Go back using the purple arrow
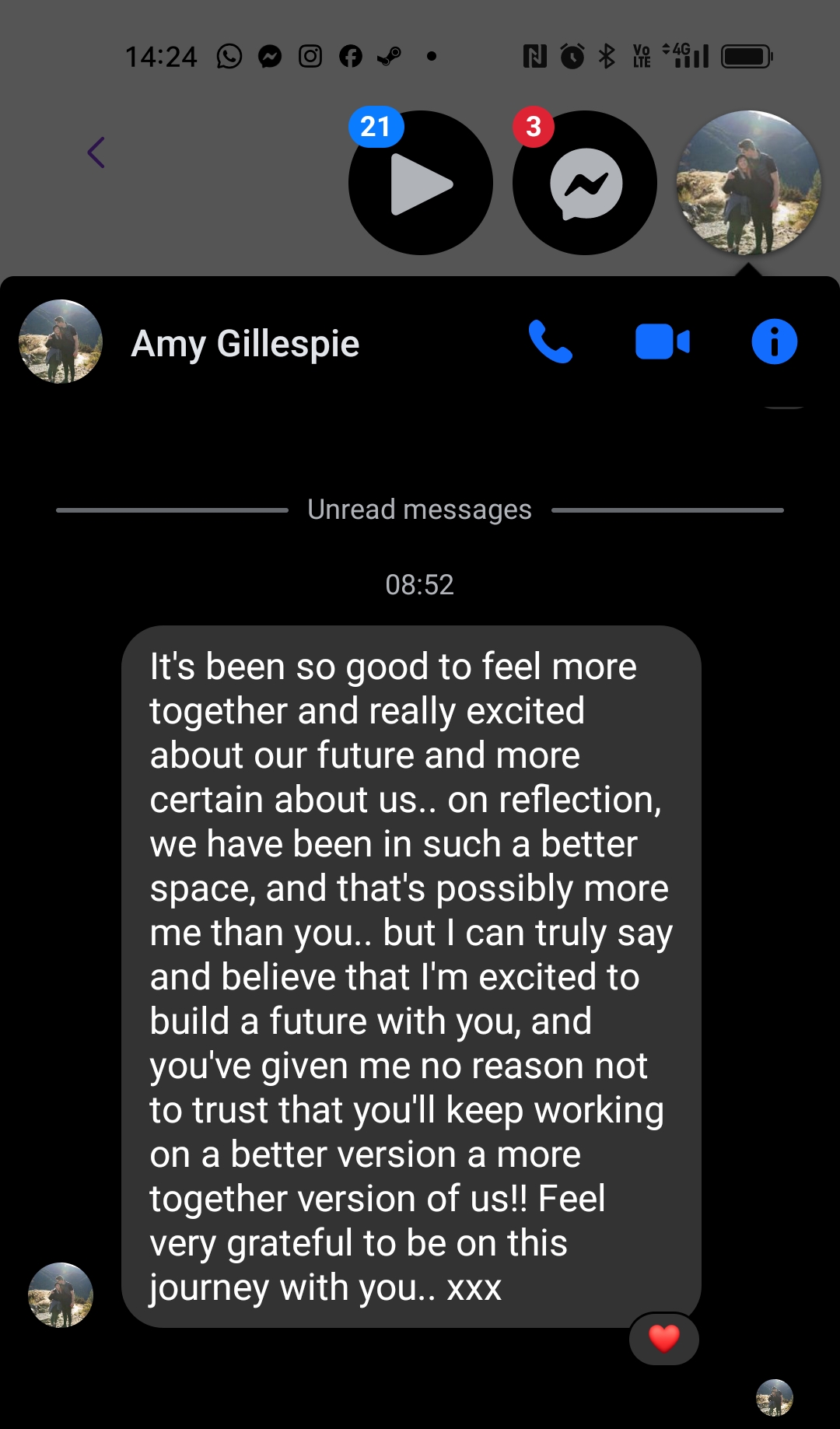The height and width of the screenshot is (1429, 840). [96, 152]
